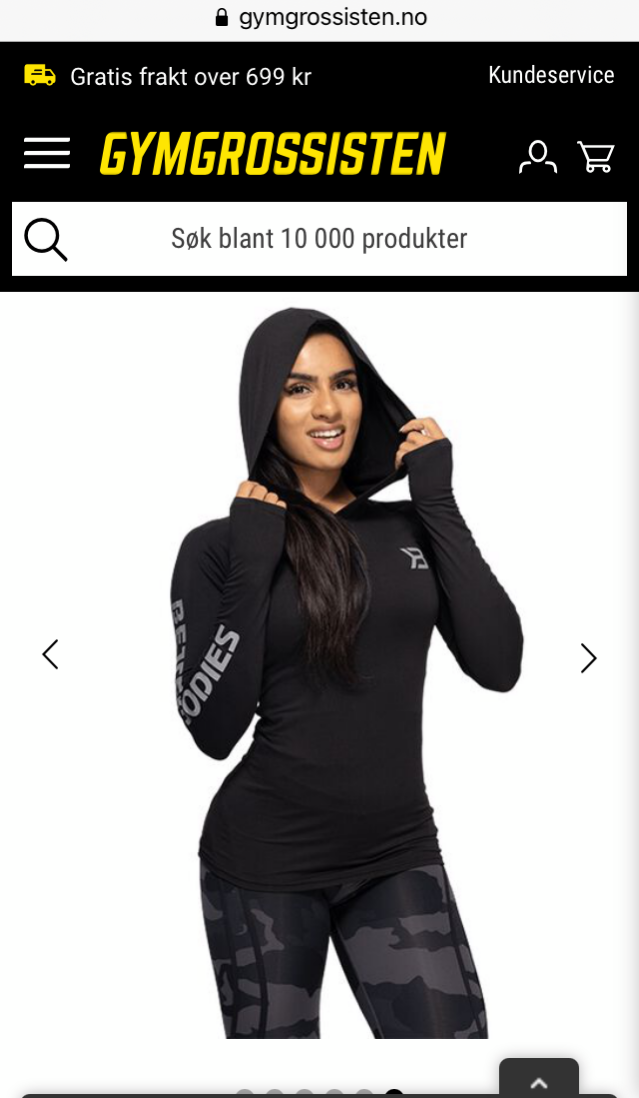Tap the URL in the address bar
This screenshot has height=1098, width=639.
[x=332, y=17]
